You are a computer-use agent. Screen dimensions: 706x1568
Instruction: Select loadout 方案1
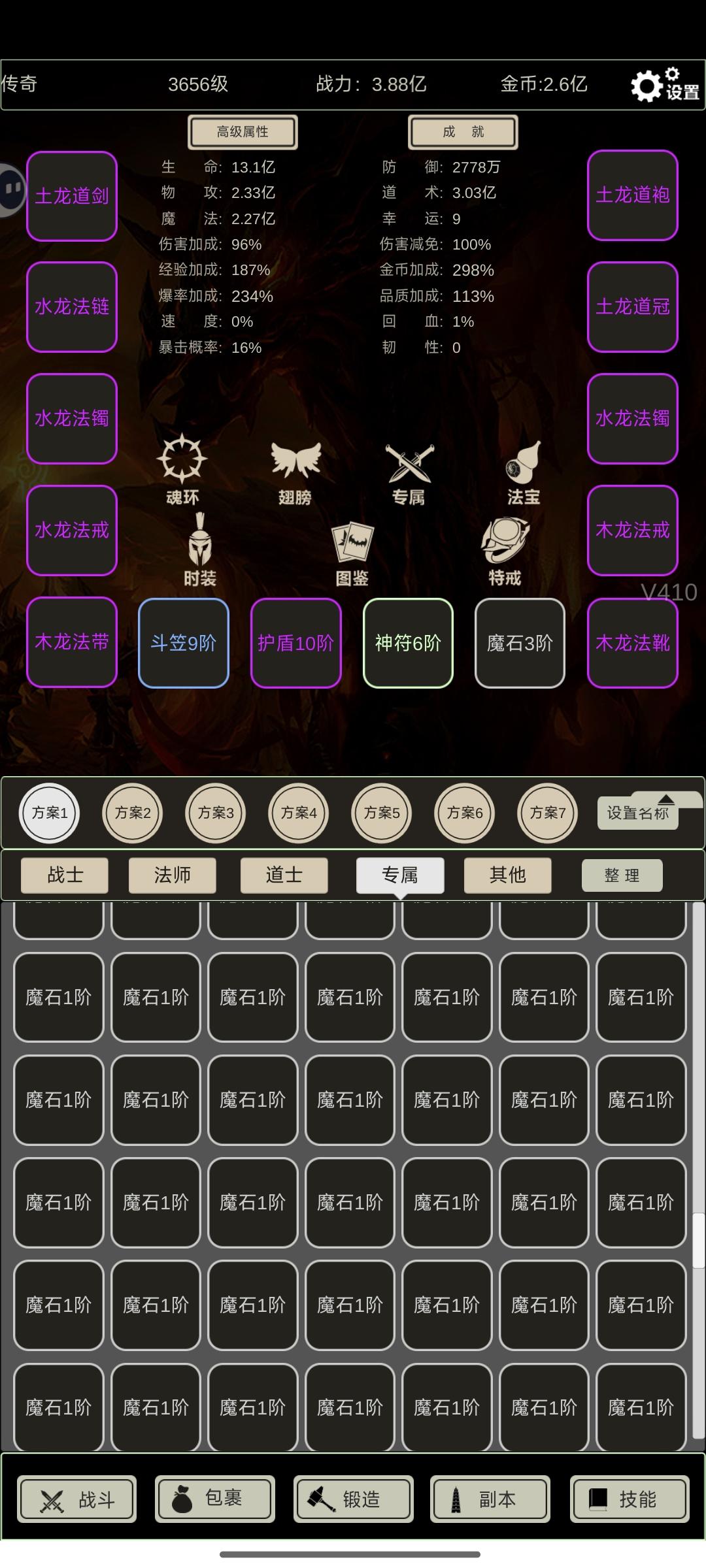tap(49, 813)
